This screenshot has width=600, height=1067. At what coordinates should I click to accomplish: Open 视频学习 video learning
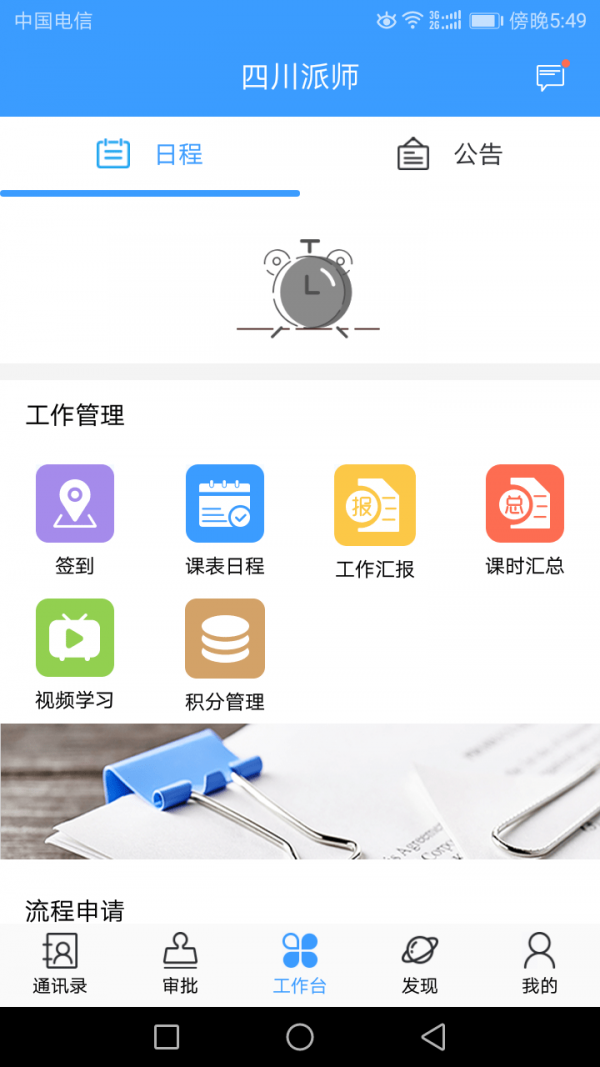pyautogui.click(x=75, y=655)
